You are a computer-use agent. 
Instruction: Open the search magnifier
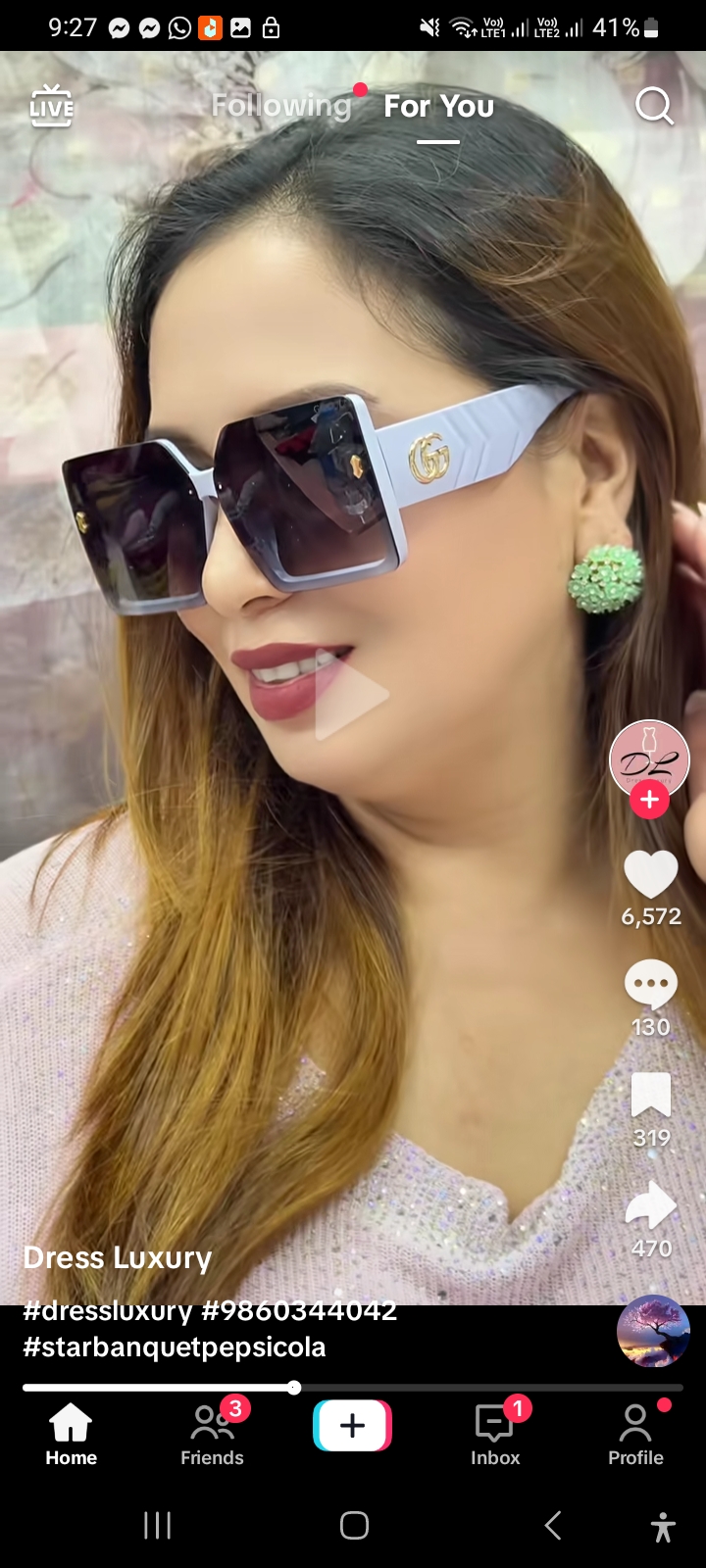[x=654, y=106]
